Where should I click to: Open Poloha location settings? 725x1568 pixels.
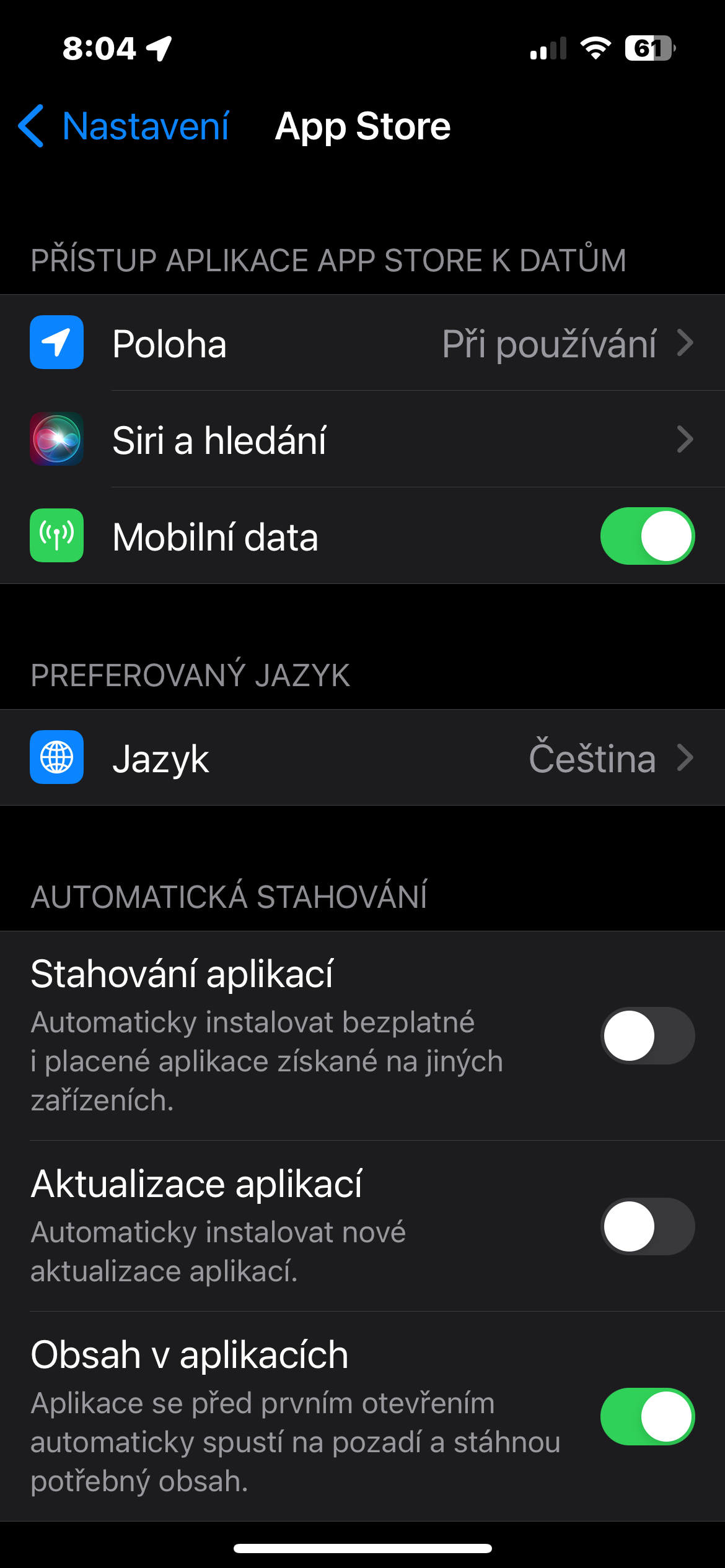coord(362,343)
